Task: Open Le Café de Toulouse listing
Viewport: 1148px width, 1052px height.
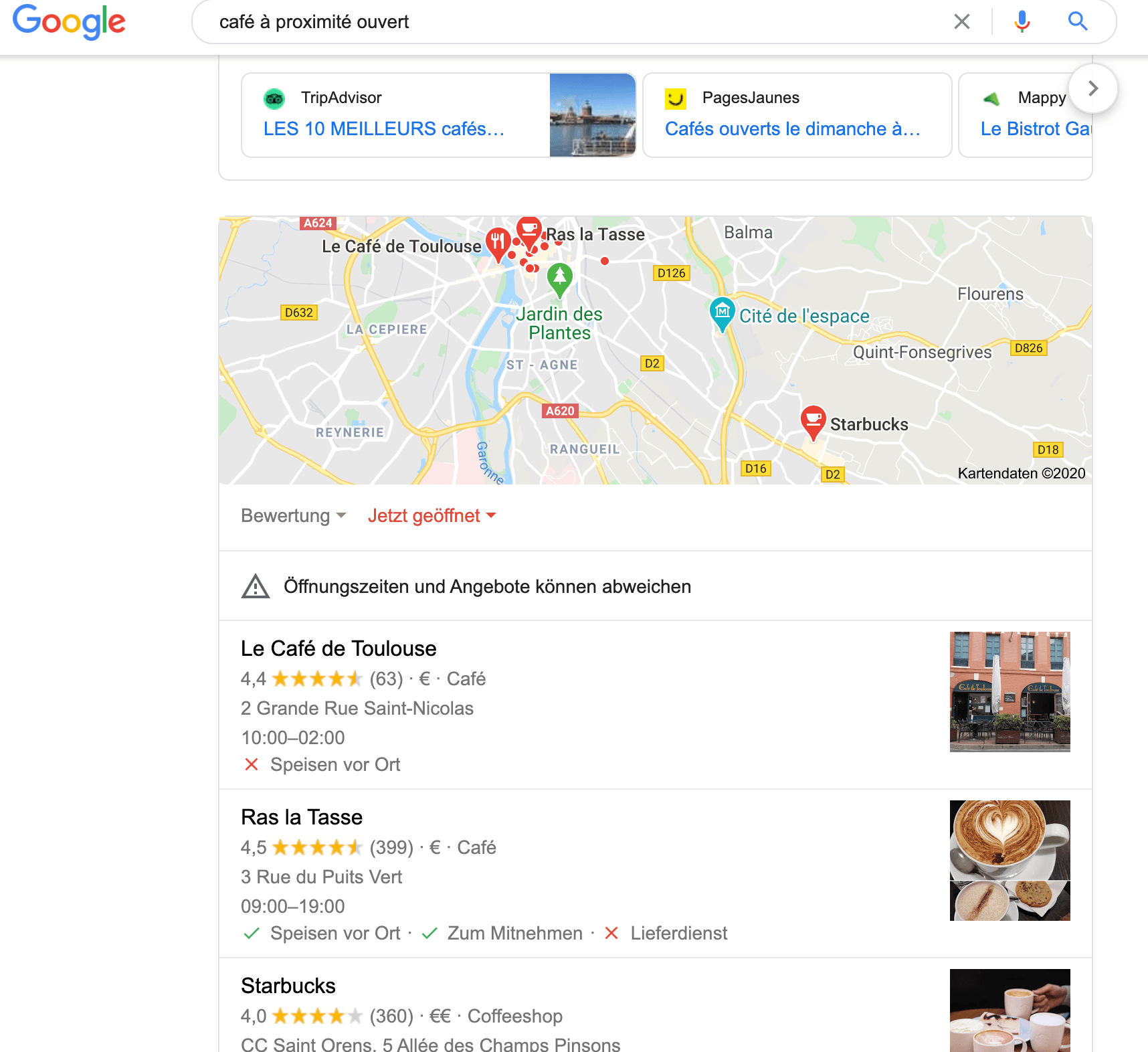Action: coord(339,648)
